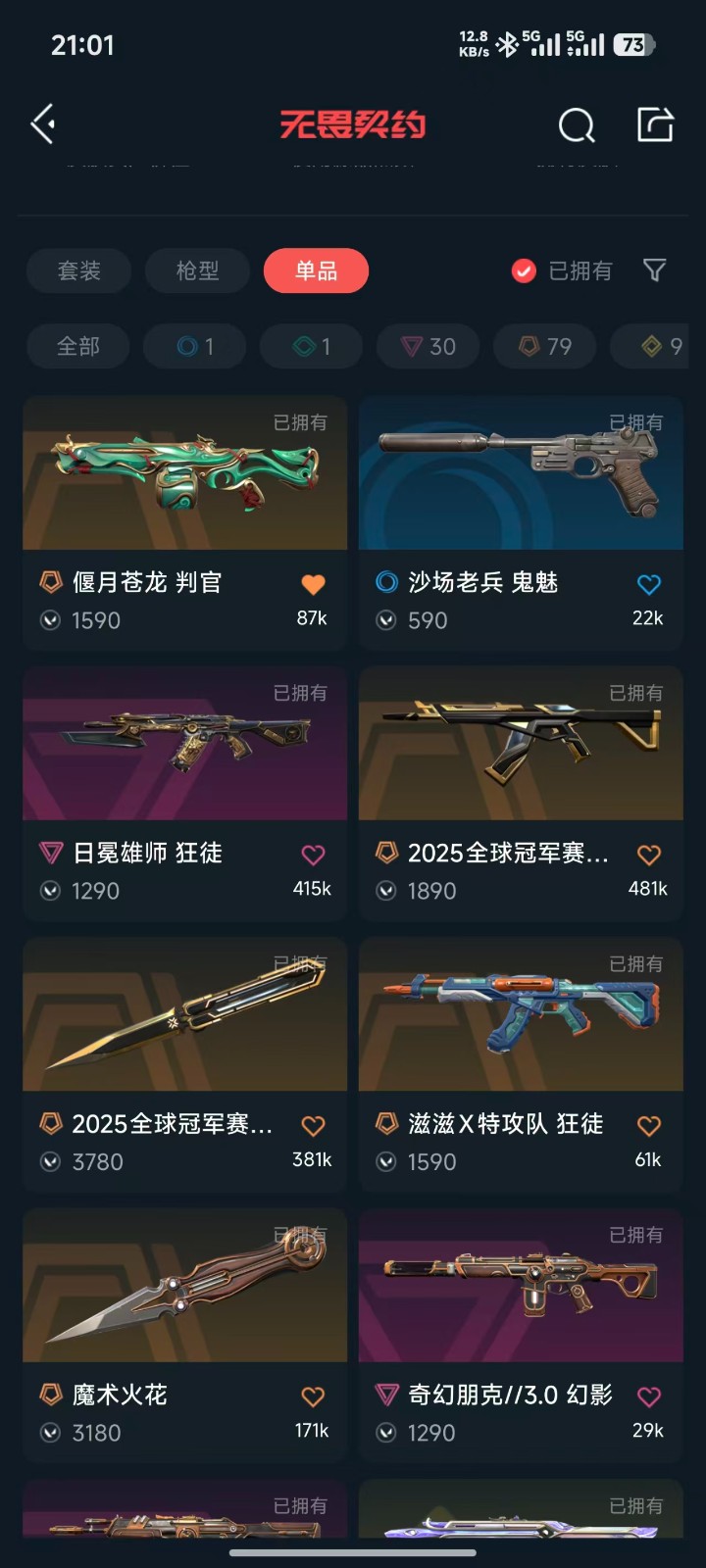The width and height of the screenshot is (706, 1568).
Task: Filter by the rarity chip showing 30
Action: click(x=429, y=346)
